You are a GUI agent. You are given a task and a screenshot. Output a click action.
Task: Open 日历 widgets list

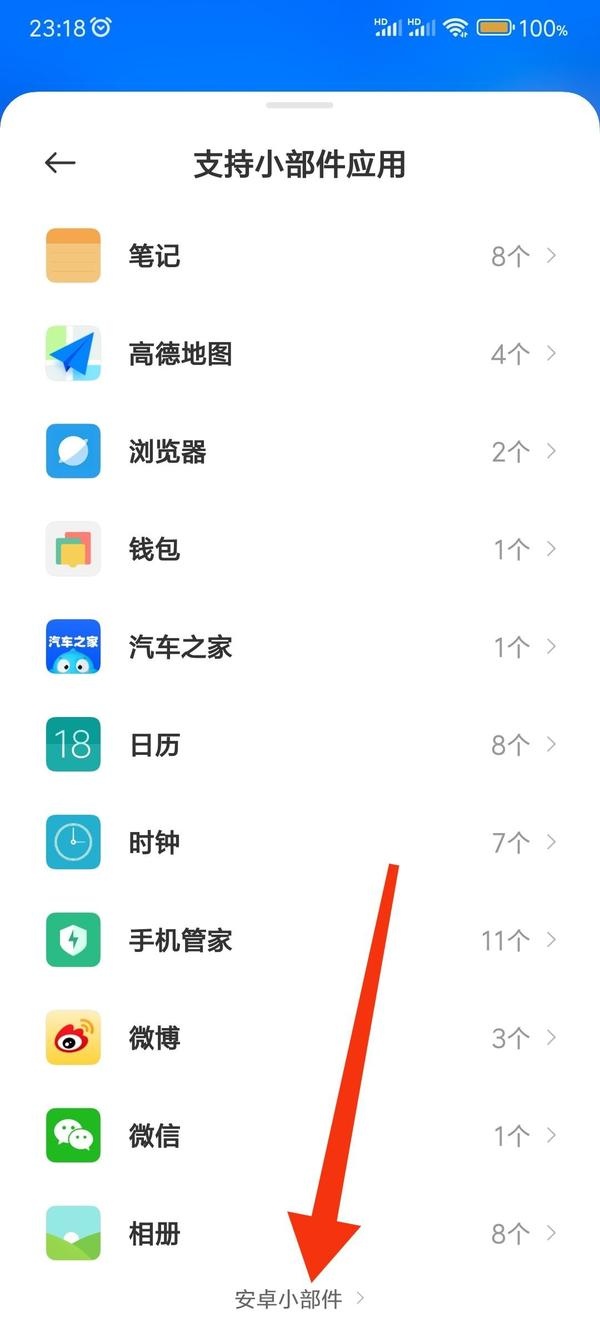click(300, 745)
